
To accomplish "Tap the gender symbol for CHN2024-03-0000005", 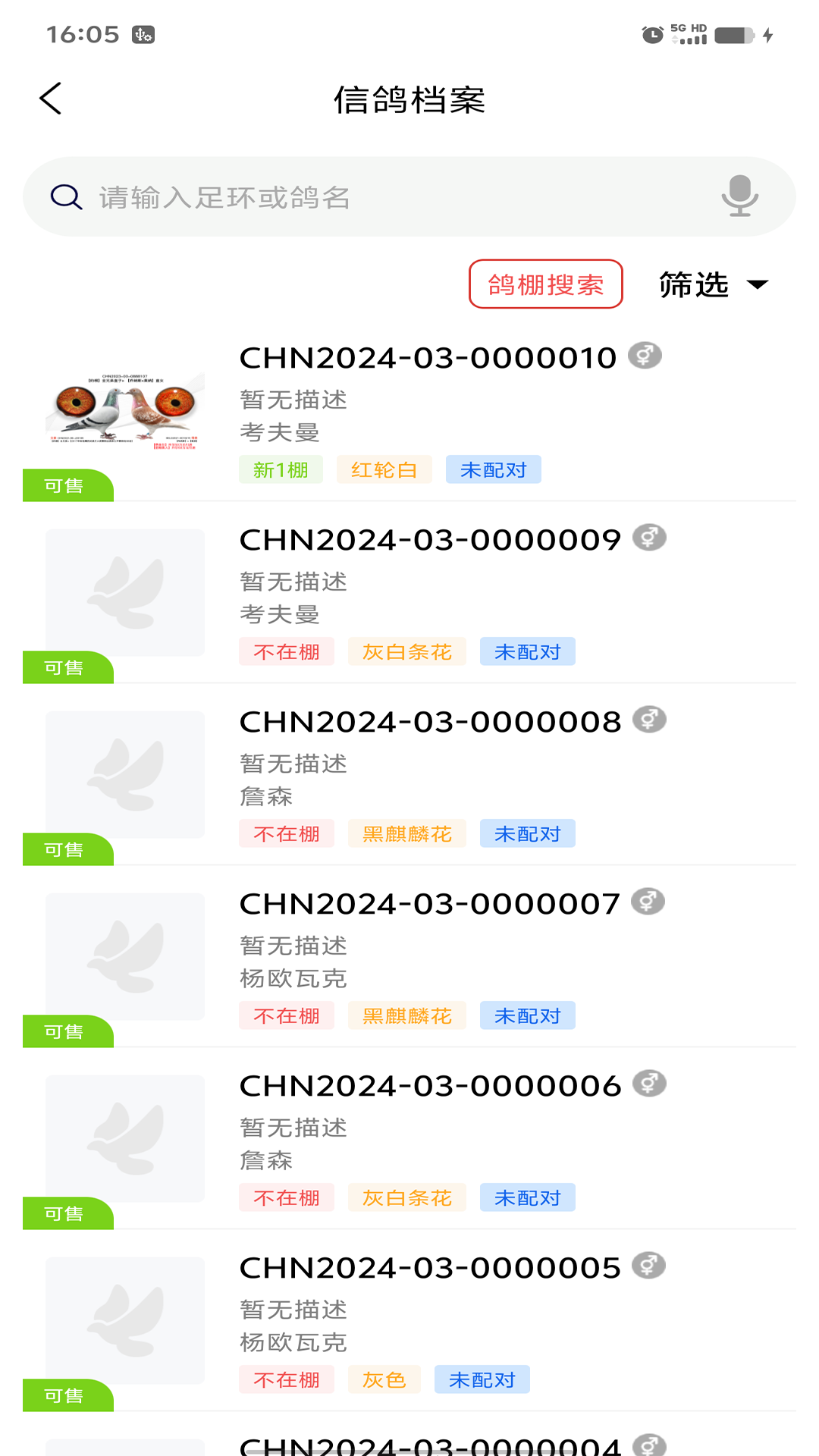I will (x=647, y=1265).
